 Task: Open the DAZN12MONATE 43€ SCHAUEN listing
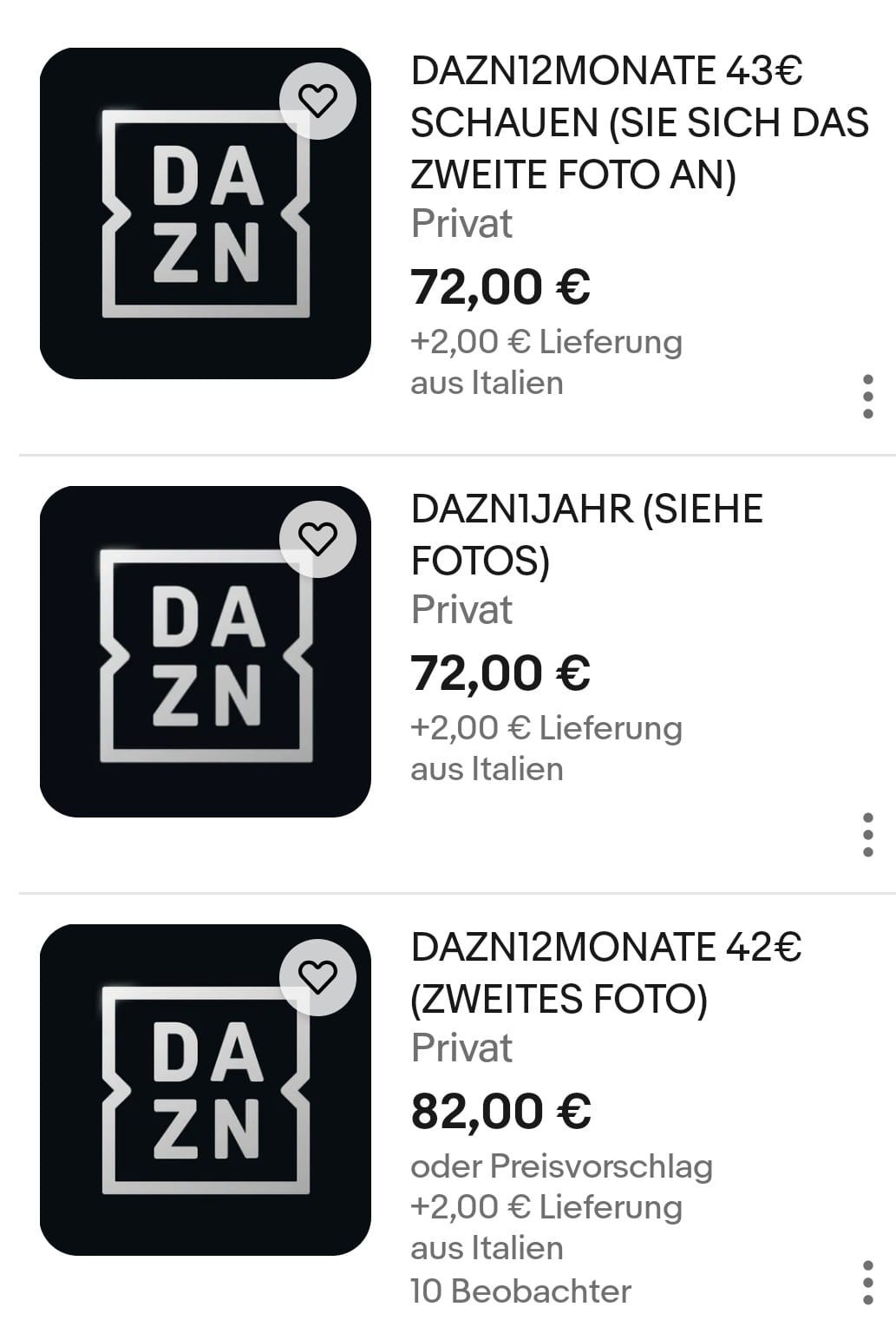tap(638, 122)
